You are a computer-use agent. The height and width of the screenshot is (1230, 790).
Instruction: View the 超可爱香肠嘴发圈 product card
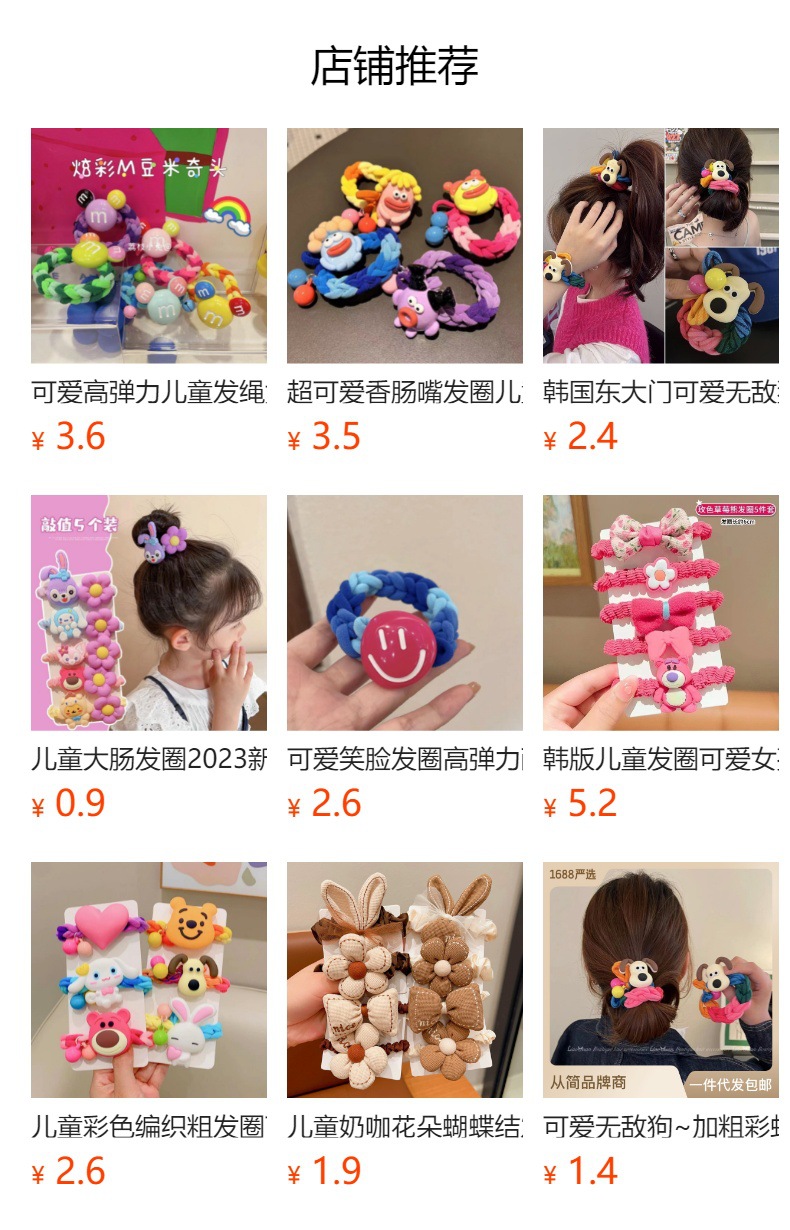pos(405,246)
